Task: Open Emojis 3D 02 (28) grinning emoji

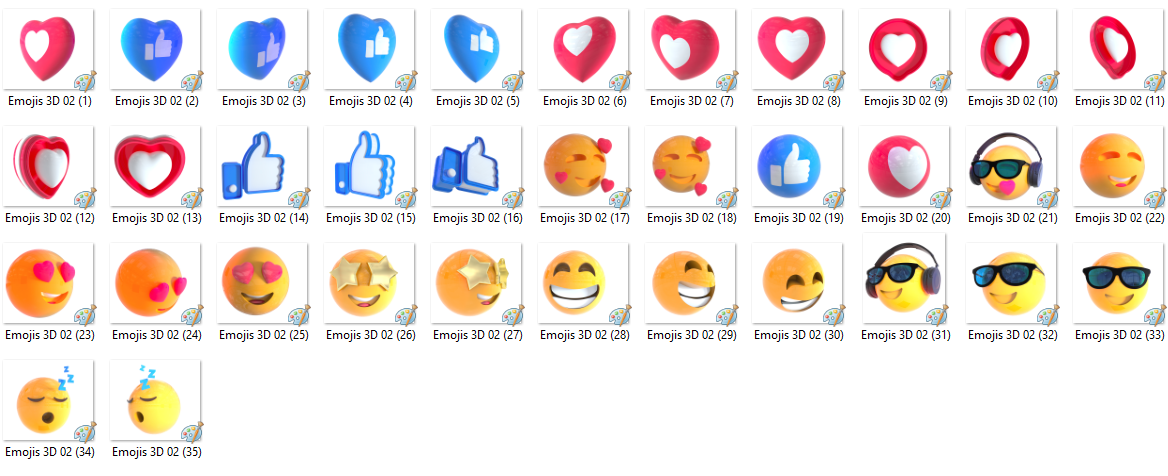Action: click(583, 283)
